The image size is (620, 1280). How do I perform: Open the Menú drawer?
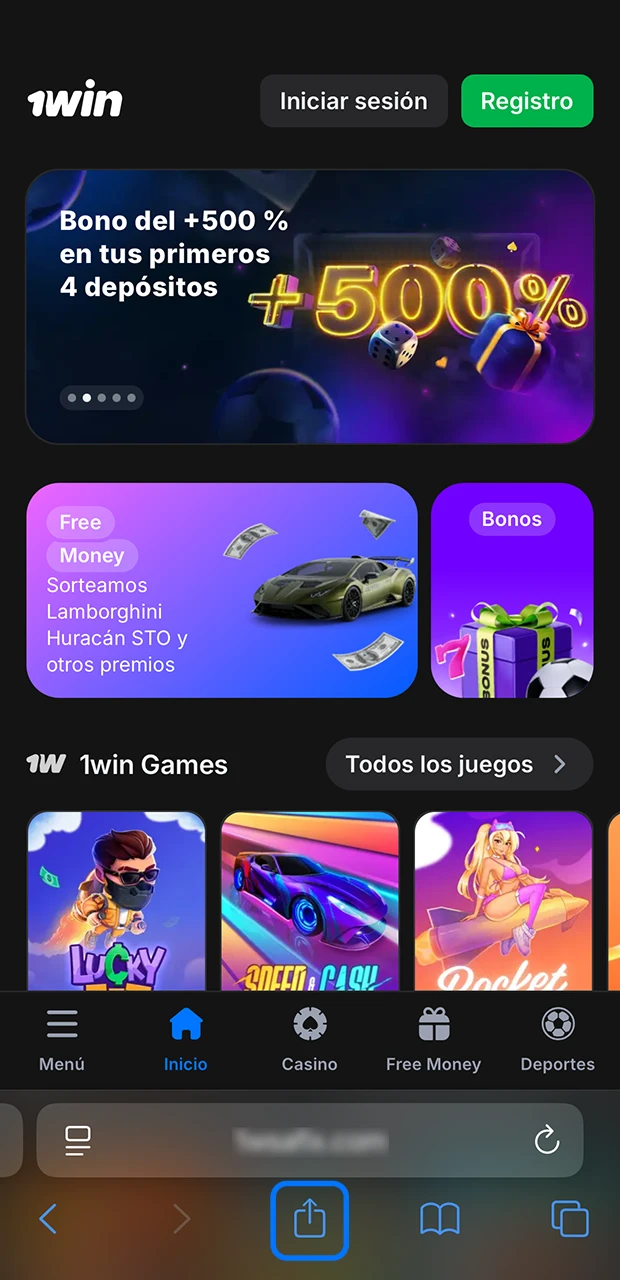62,1040
